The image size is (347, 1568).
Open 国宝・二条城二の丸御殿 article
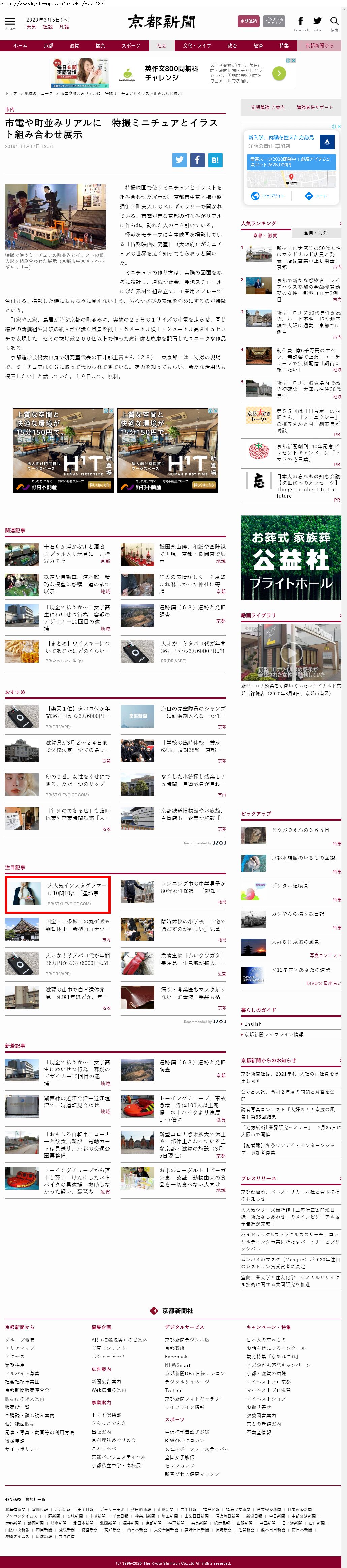pos(77,924)
